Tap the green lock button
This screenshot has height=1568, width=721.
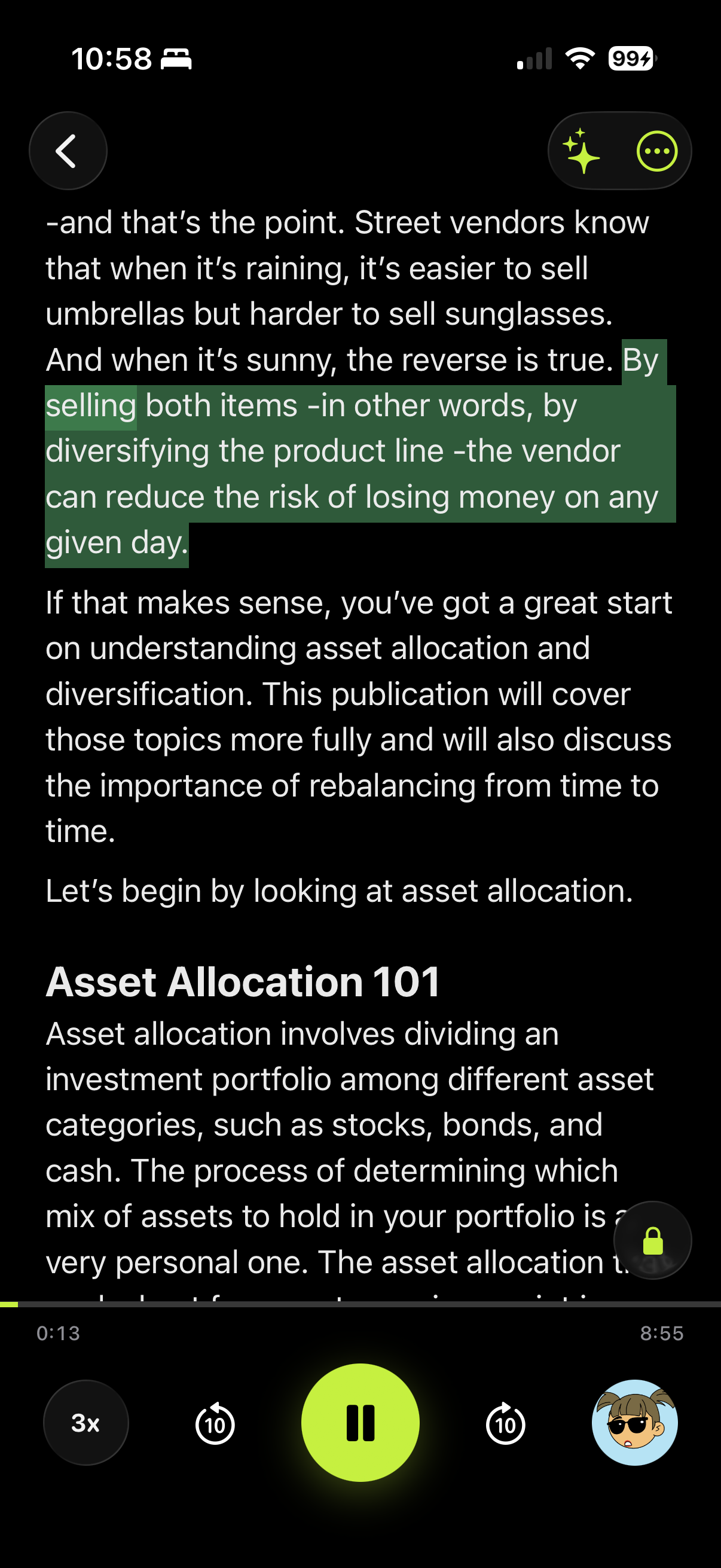click(652, 1240)
